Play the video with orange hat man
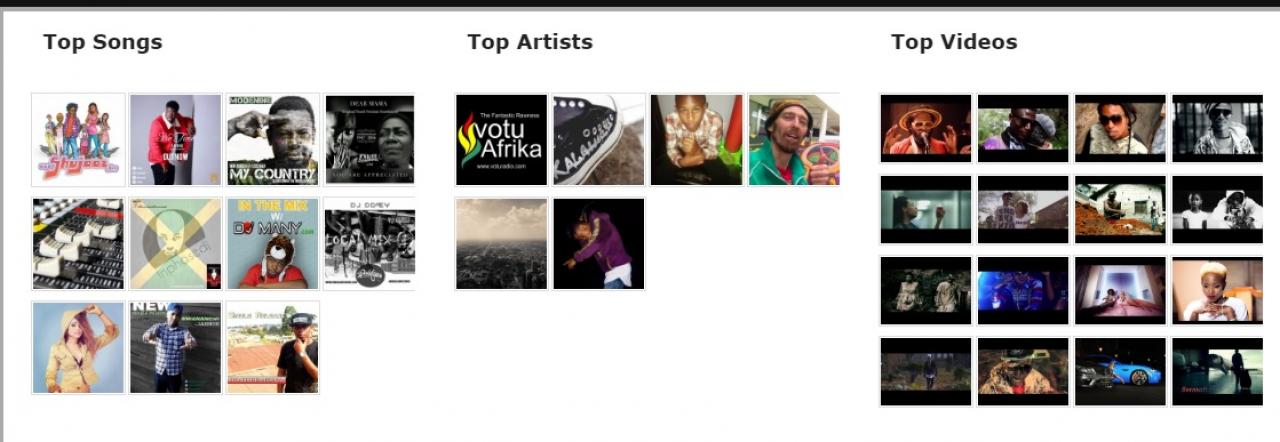Viewport: 1280px width, 442px height. tap(926, 128)
